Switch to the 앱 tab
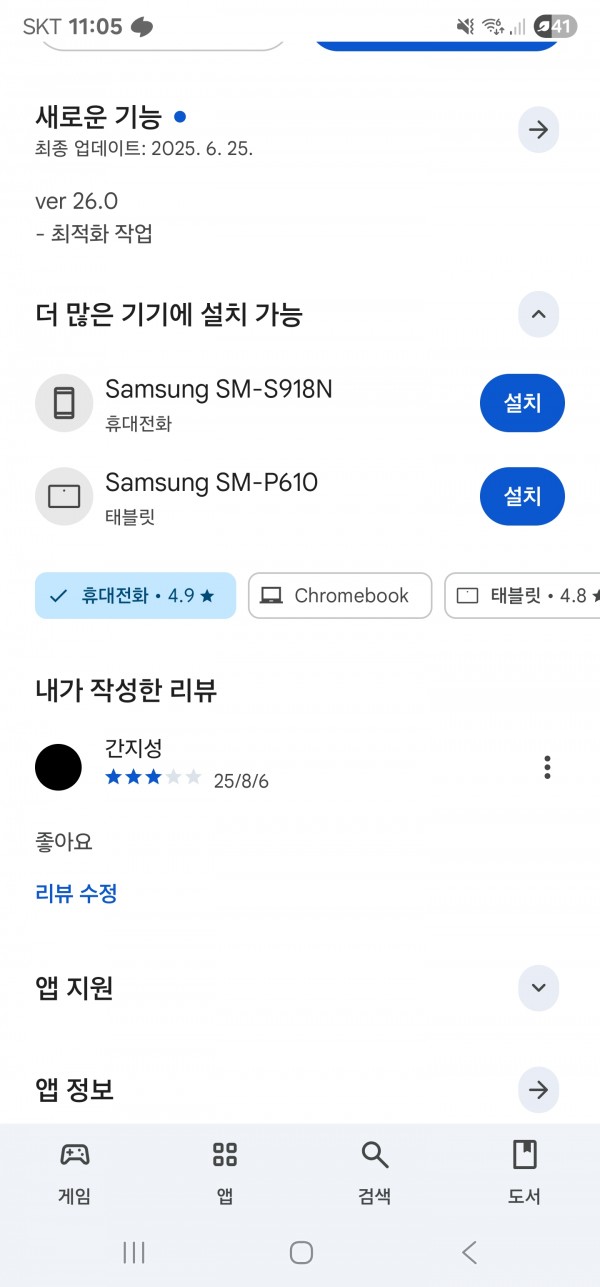 [225, 1172]
